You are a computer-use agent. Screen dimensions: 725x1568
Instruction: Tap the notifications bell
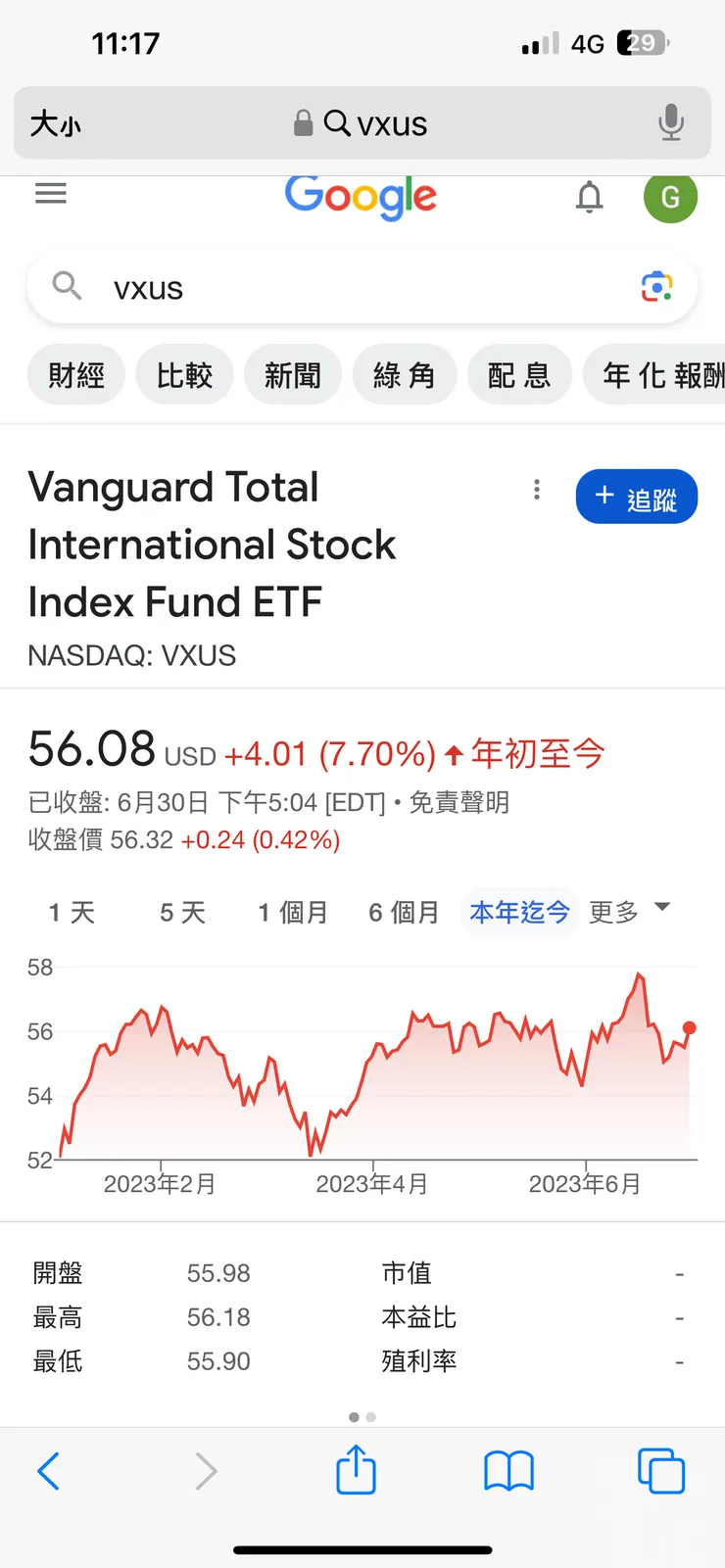(589, 196)
